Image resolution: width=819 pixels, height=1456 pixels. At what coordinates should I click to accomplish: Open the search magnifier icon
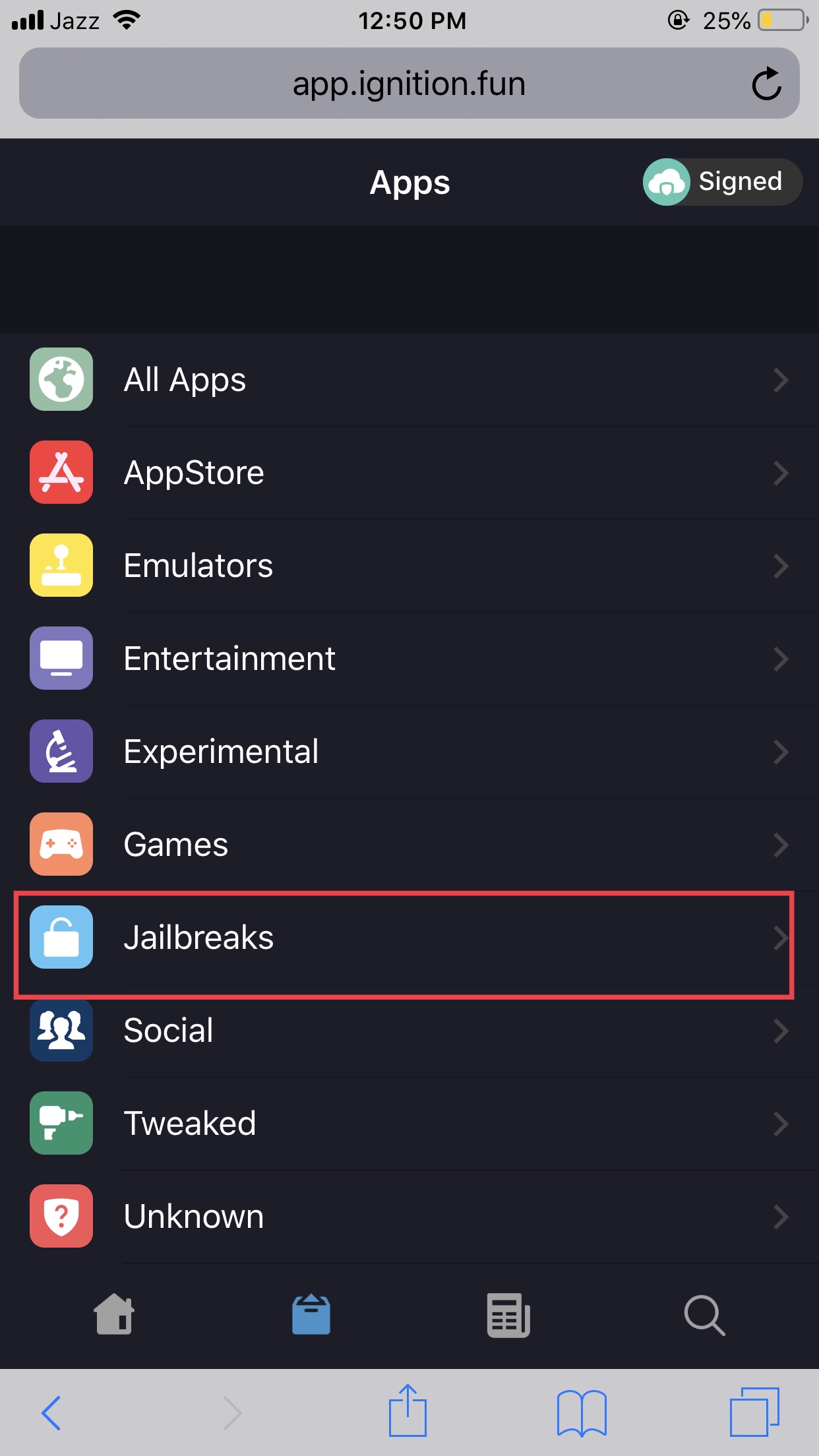click(704, 1315)
